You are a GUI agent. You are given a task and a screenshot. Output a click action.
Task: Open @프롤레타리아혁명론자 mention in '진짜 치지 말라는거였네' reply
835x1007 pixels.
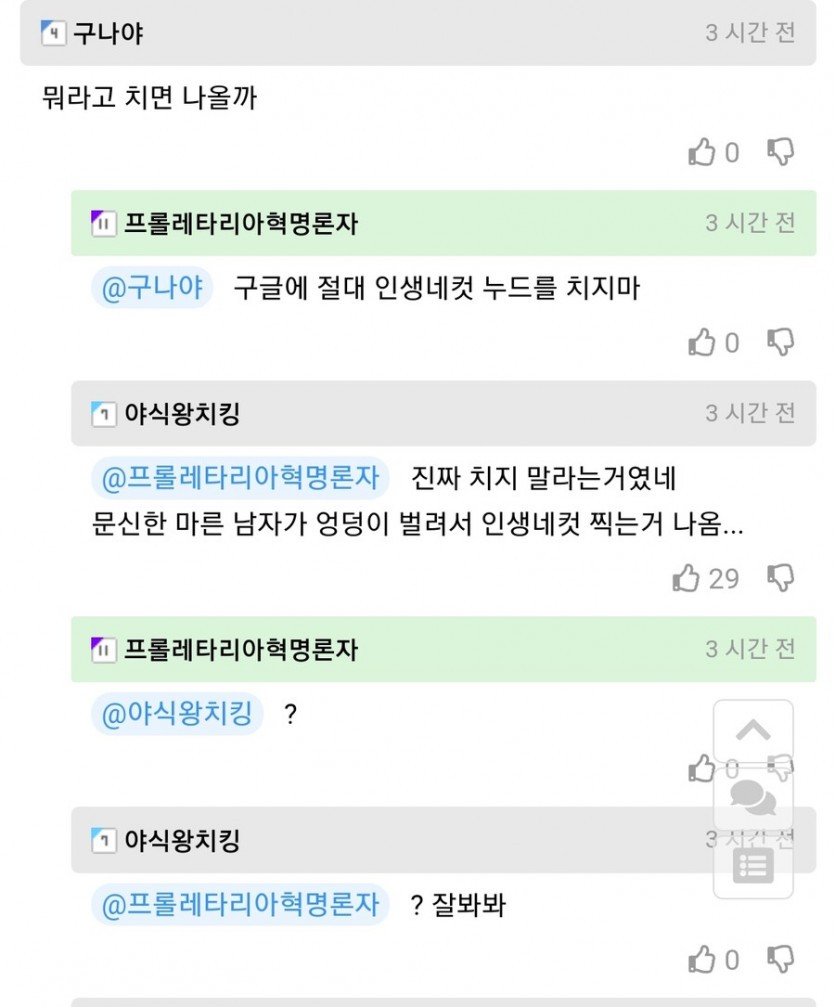[x=240, y=478]
